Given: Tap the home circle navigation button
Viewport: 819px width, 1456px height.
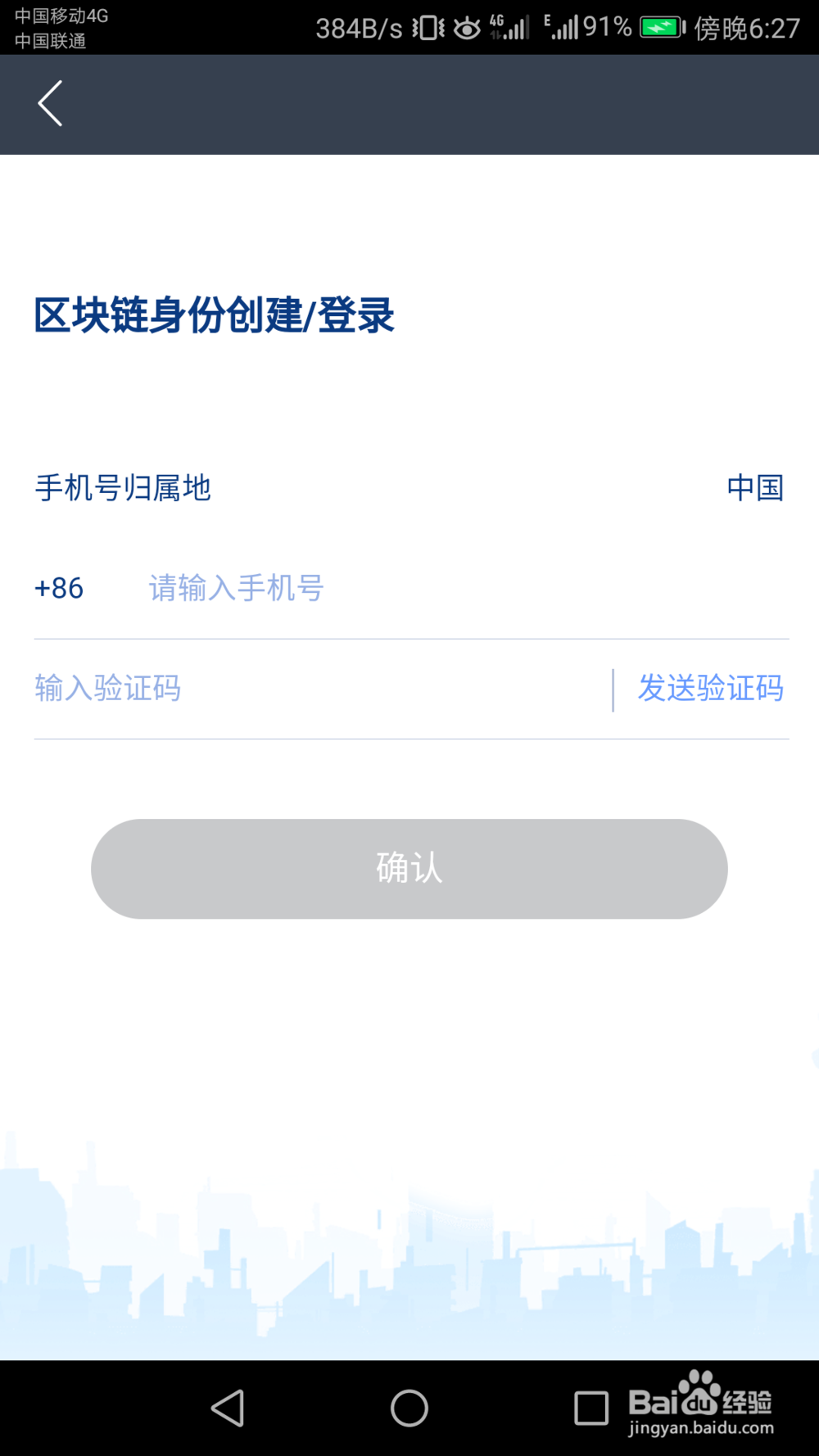Looking at the screenshot, I should [409, 1407].
